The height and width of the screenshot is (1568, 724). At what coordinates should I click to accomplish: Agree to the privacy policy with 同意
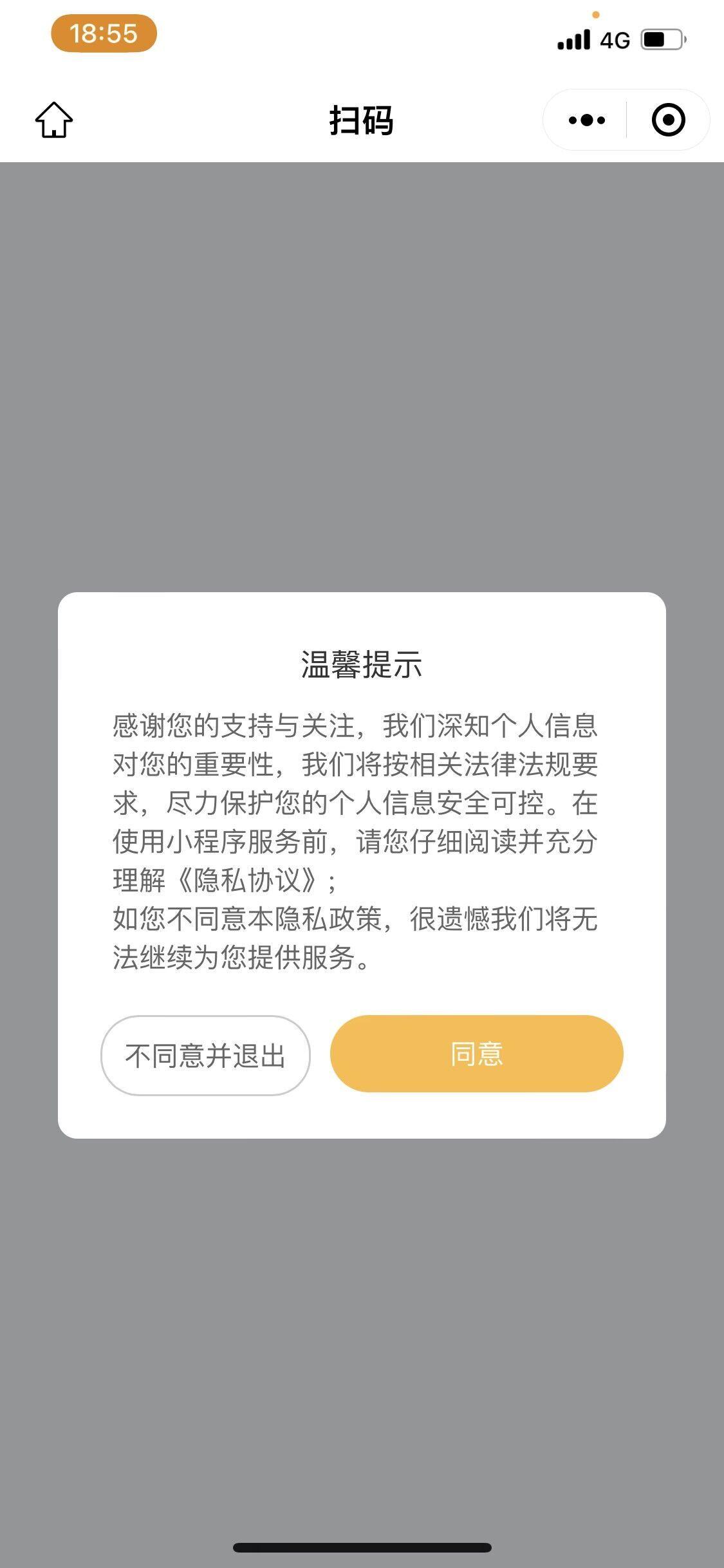(x=476, y=1054)
